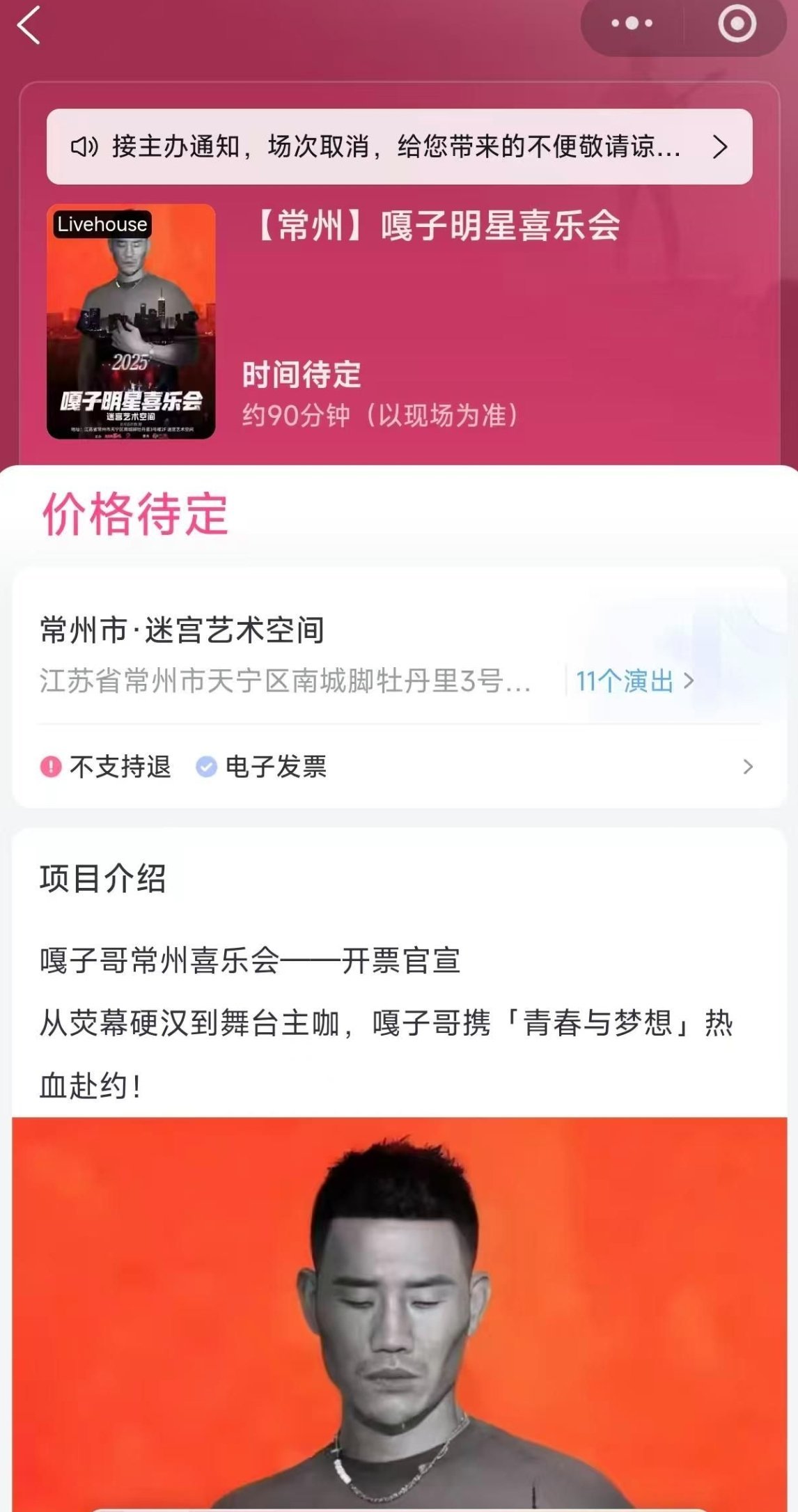The image size is (798, 1512).
Task: Close the mini program via circle icon
Action: pyautogui.click(x=737, y=24)
